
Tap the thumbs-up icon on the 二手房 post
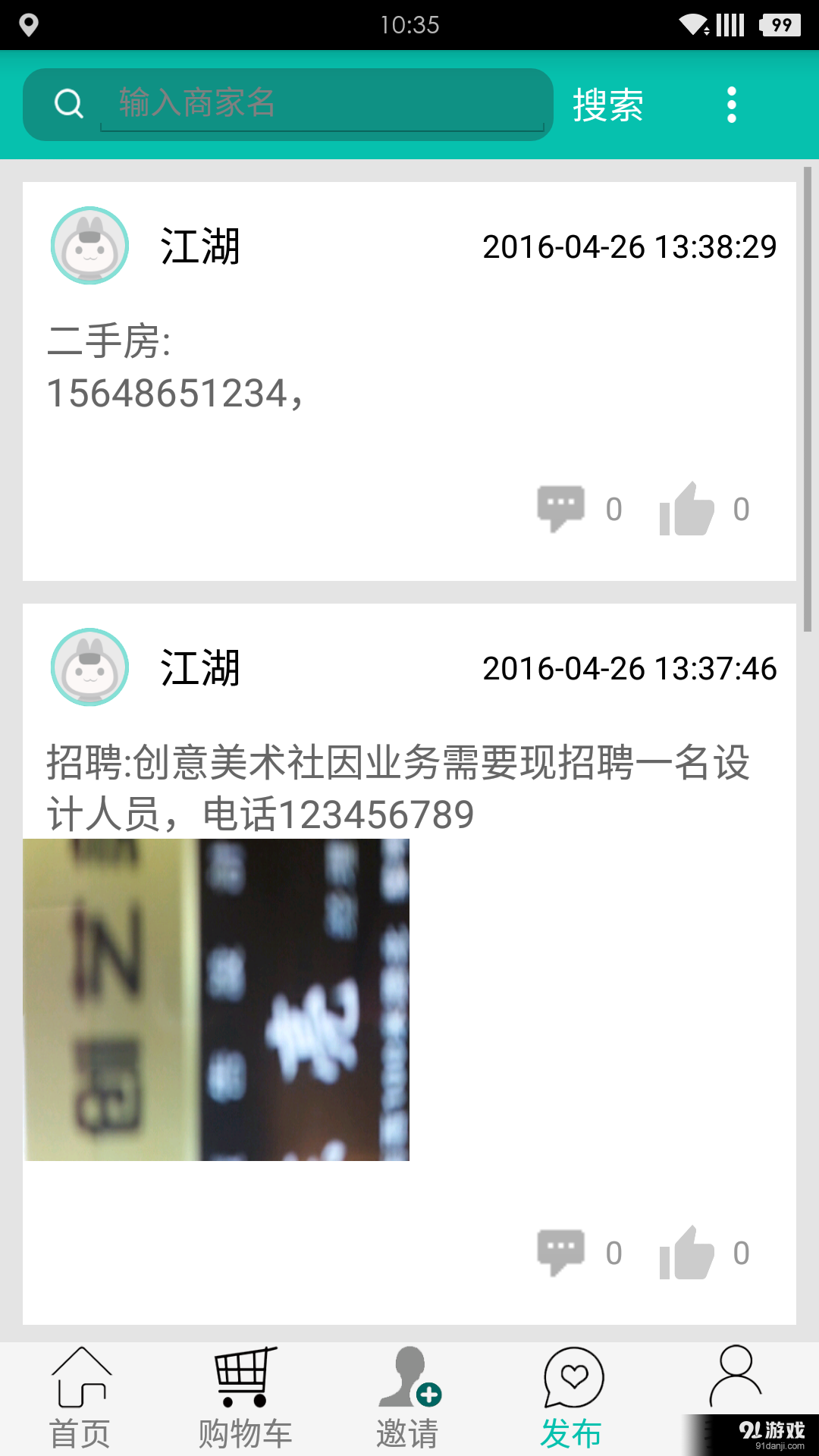pos(689,509)
